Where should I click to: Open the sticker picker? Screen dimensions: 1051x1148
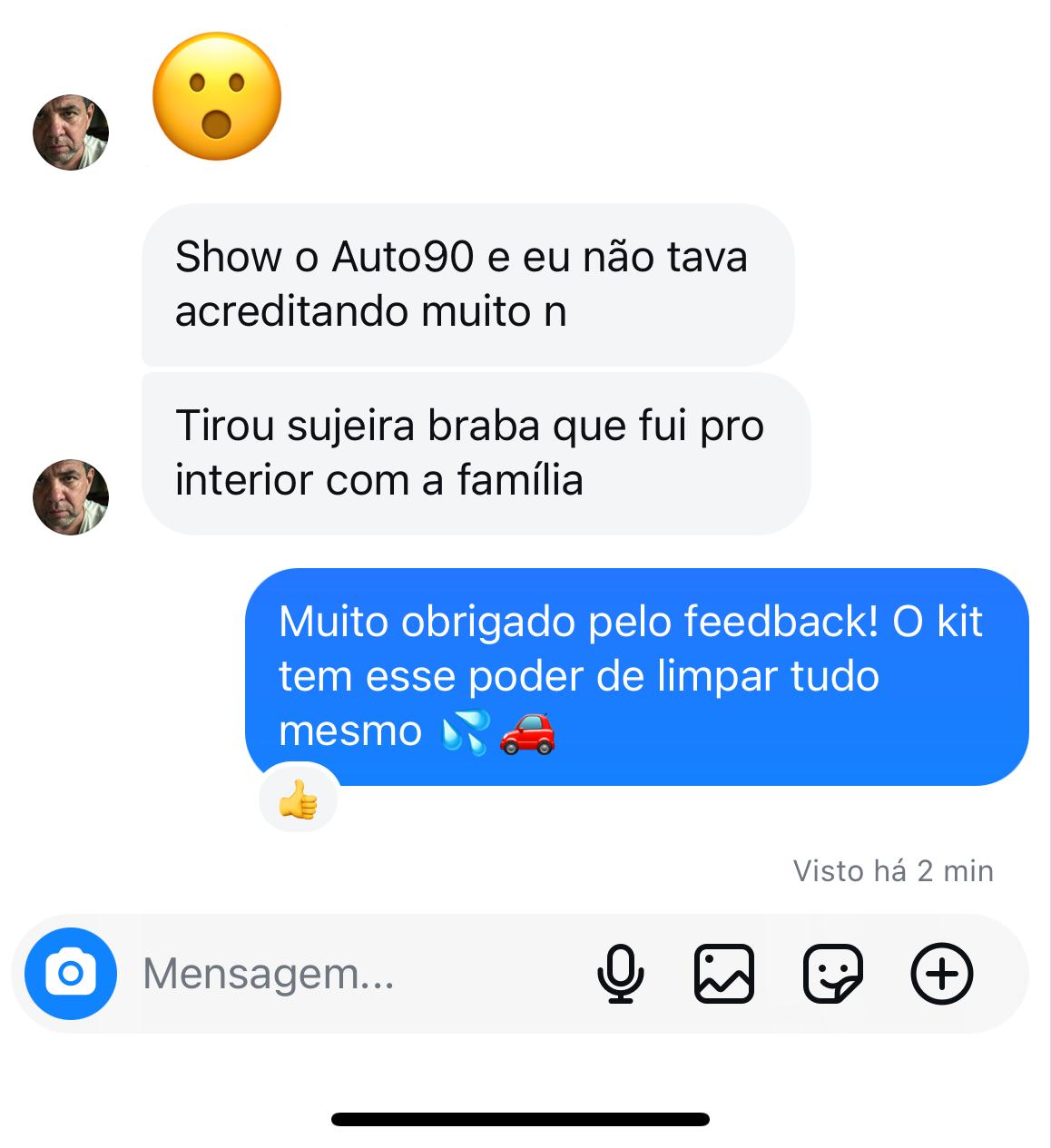832,974
